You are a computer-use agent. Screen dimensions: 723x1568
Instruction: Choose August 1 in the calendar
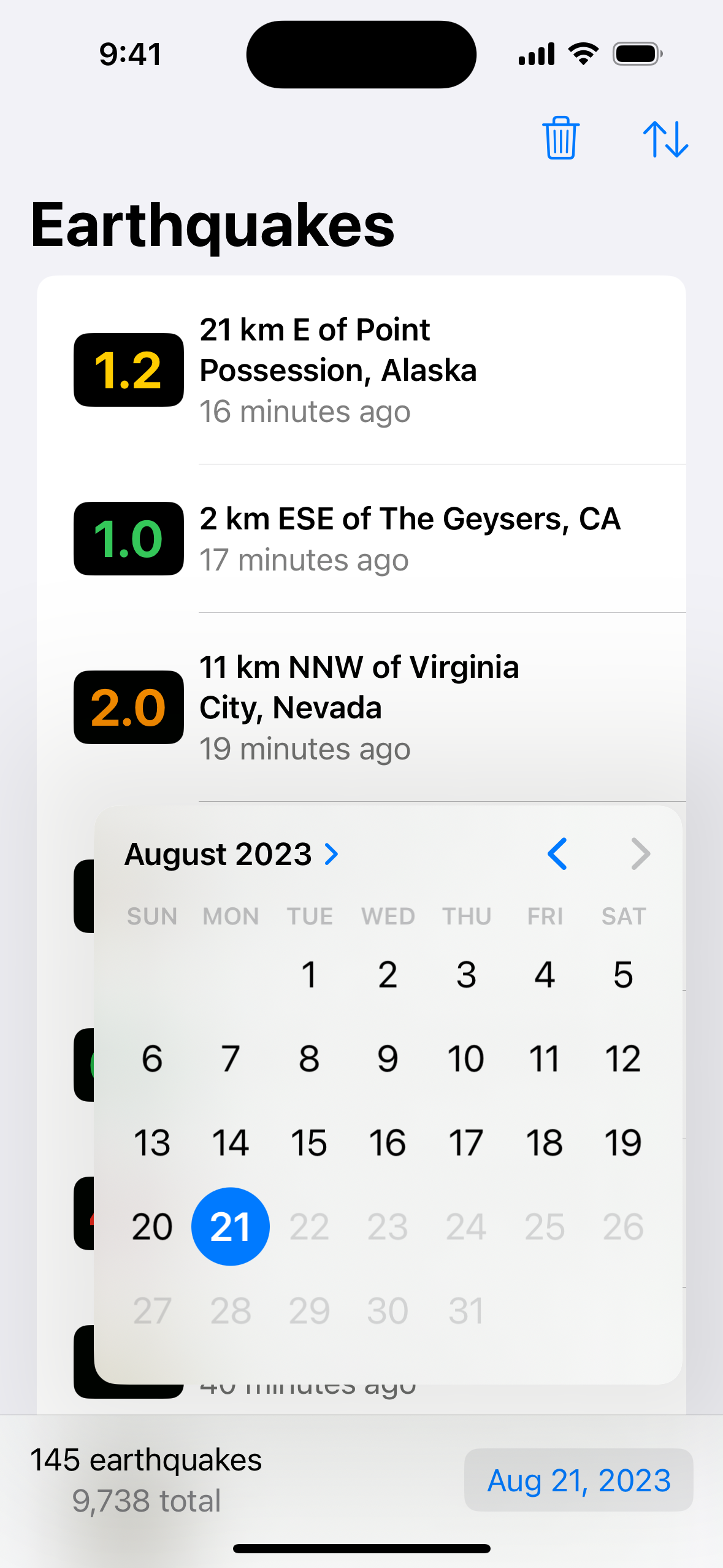(x=309, y=975)
